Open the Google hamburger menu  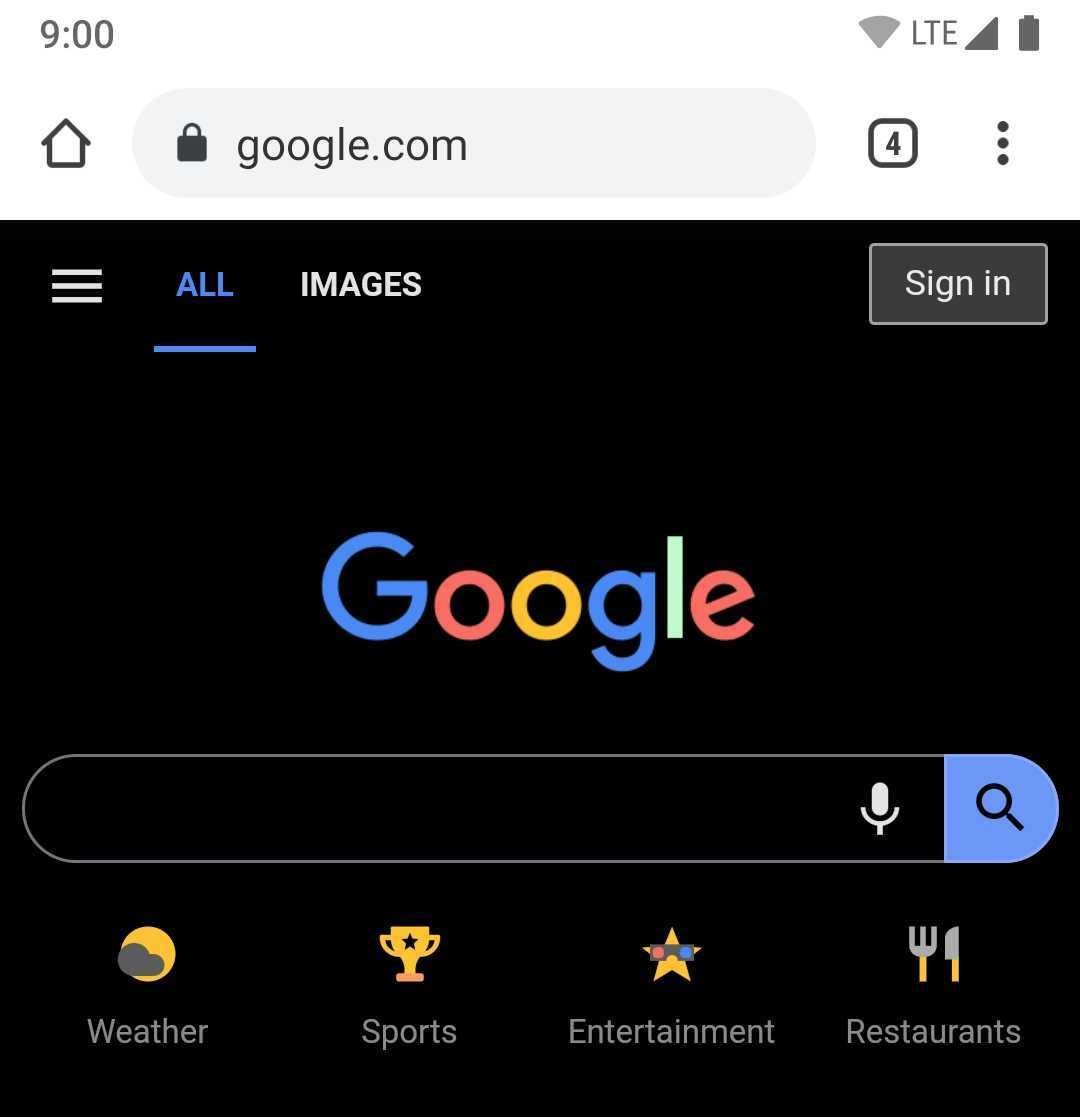point(77,286)
